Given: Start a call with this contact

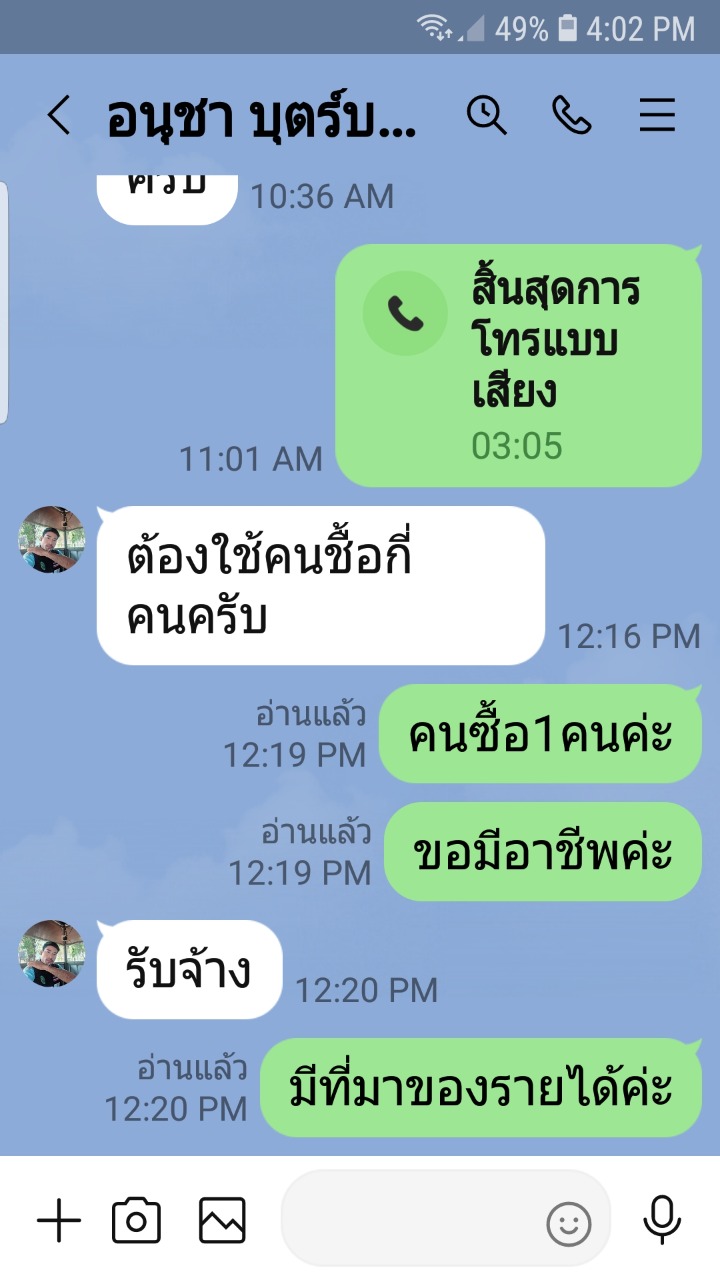Looking at the screenshot, I should (571, 117).
